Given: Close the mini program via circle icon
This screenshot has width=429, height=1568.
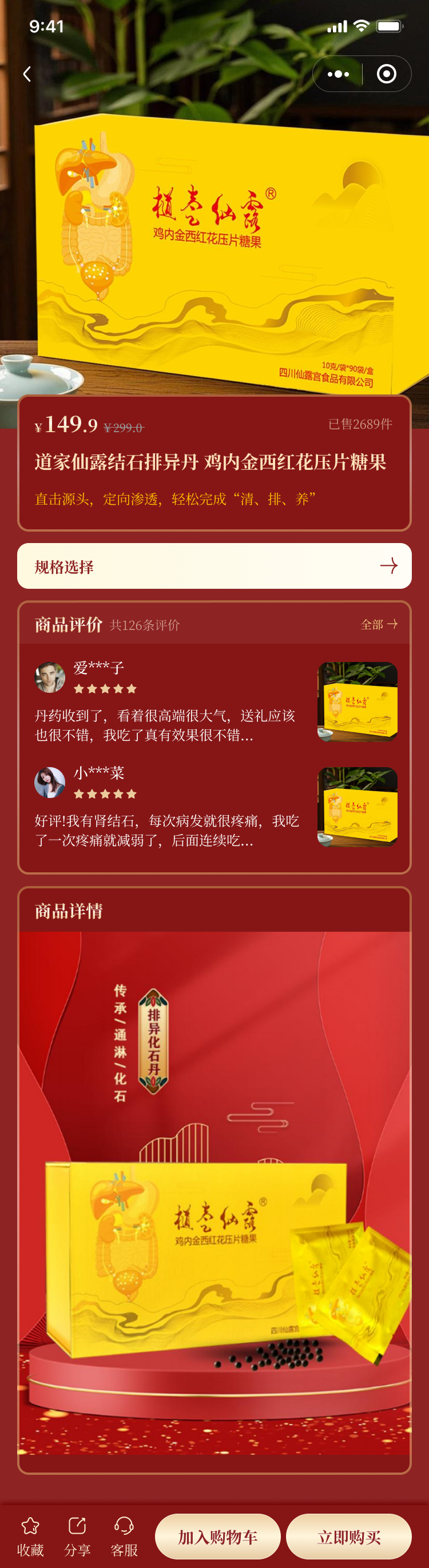Looking at the screenshot, I should (x=386, y=74).
